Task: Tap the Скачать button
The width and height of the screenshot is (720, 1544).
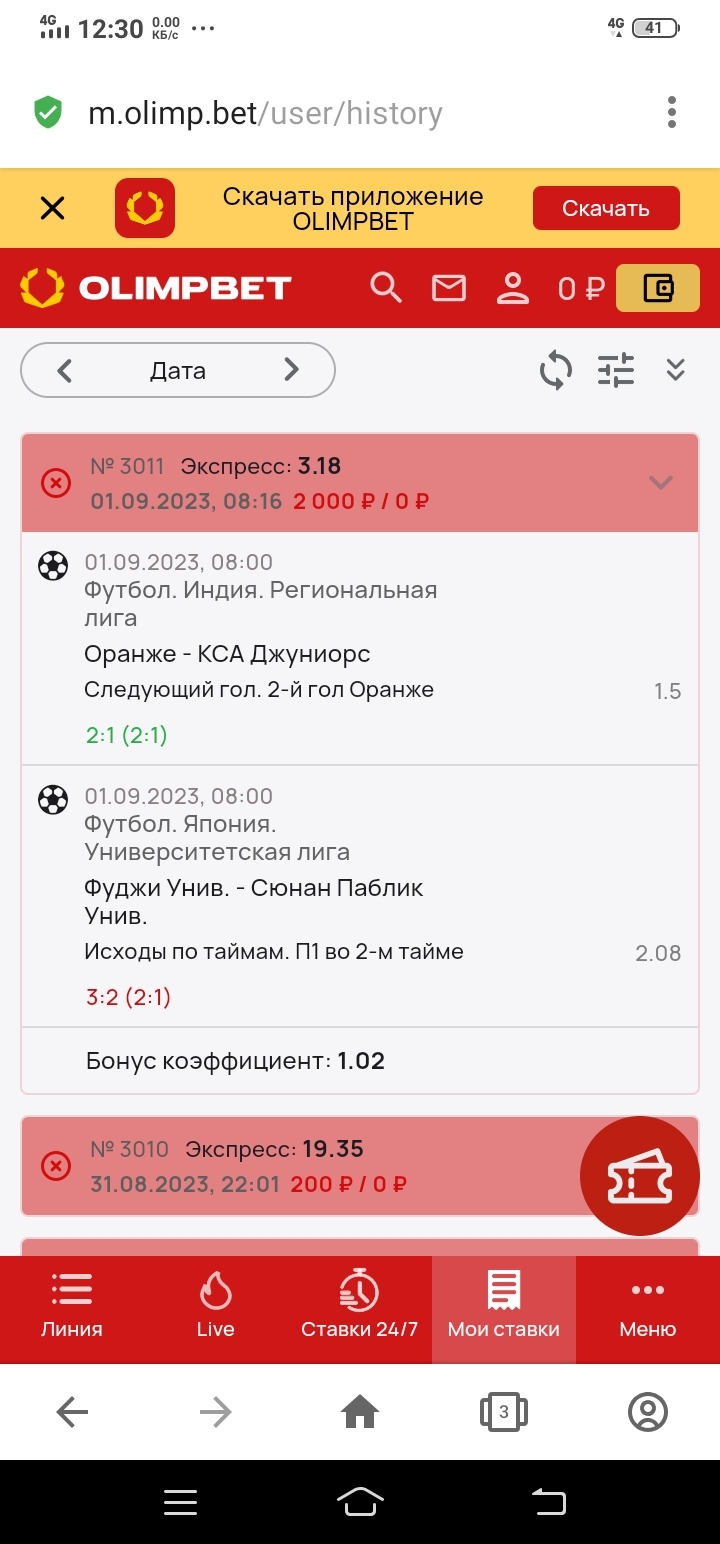Action: pos(606,209)
